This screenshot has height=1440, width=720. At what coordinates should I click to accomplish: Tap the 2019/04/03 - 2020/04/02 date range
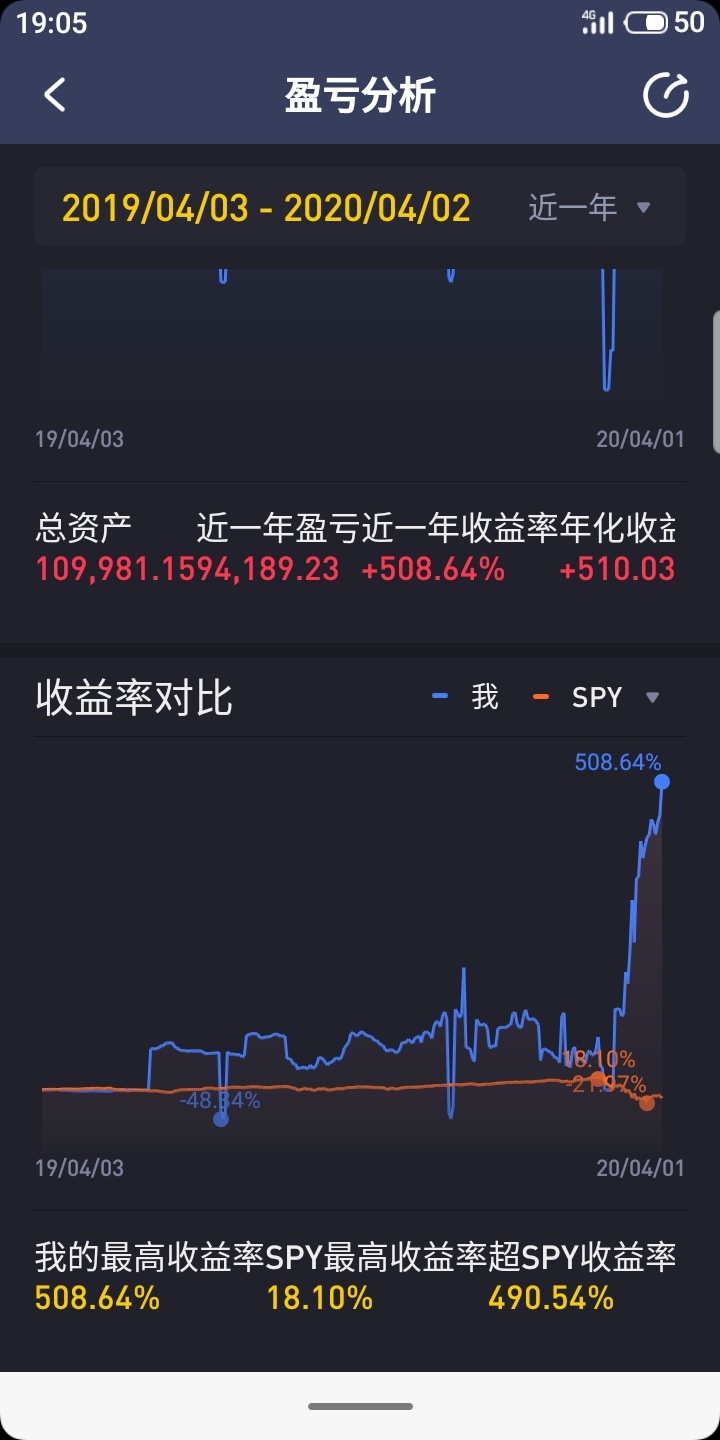pos(266,208)
